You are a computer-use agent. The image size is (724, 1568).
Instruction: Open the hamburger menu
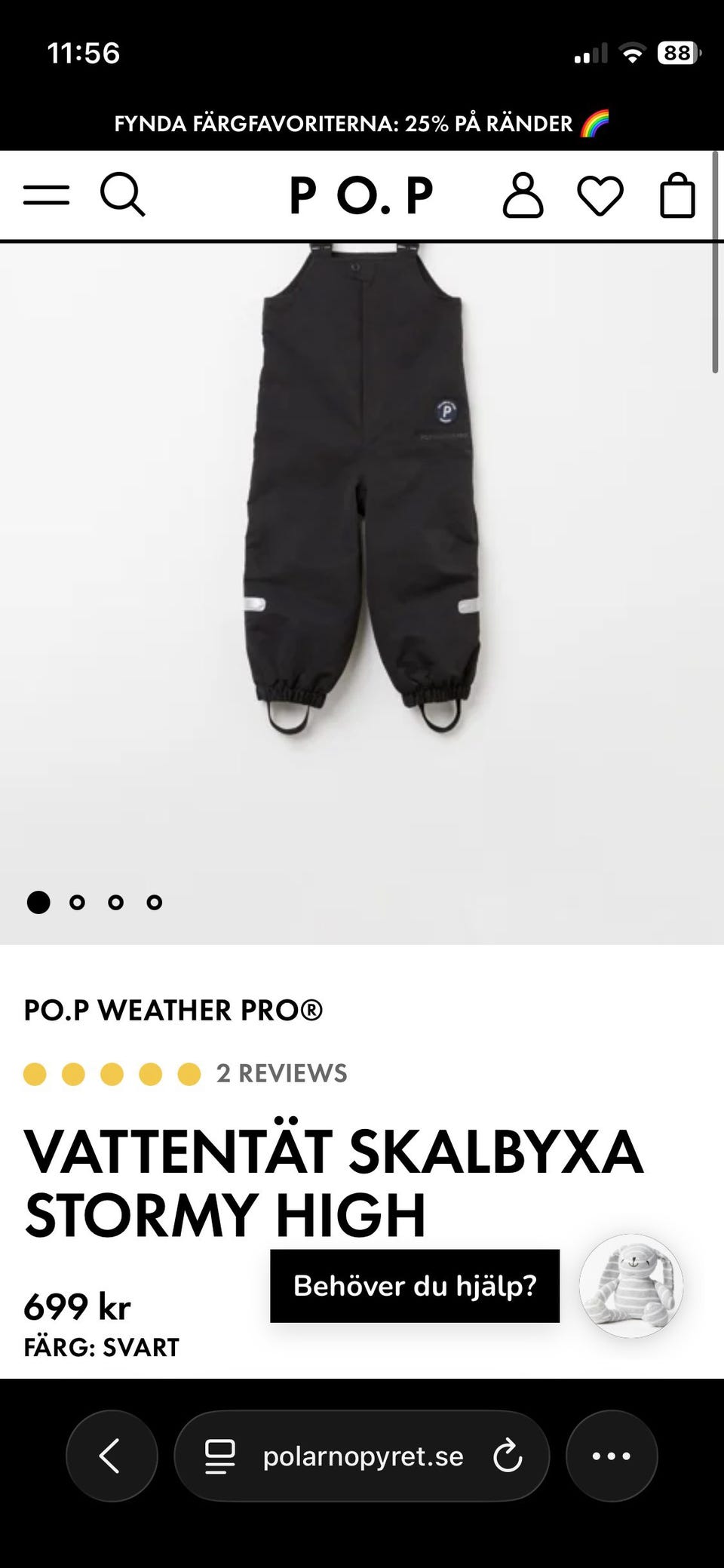[46, 195]
